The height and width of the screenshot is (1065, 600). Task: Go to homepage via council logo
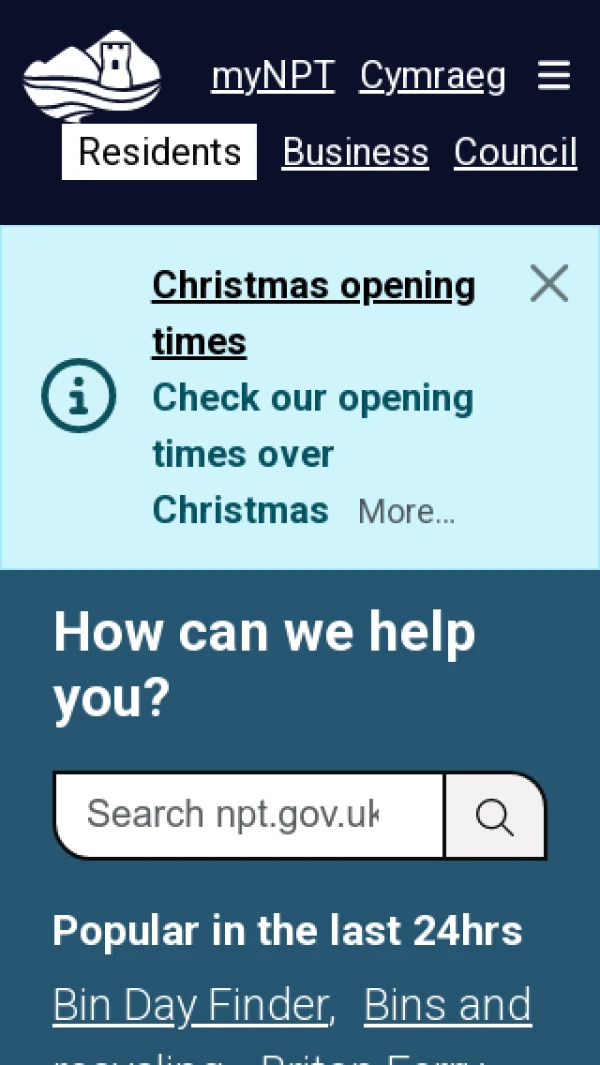click(x=92, y=76)
